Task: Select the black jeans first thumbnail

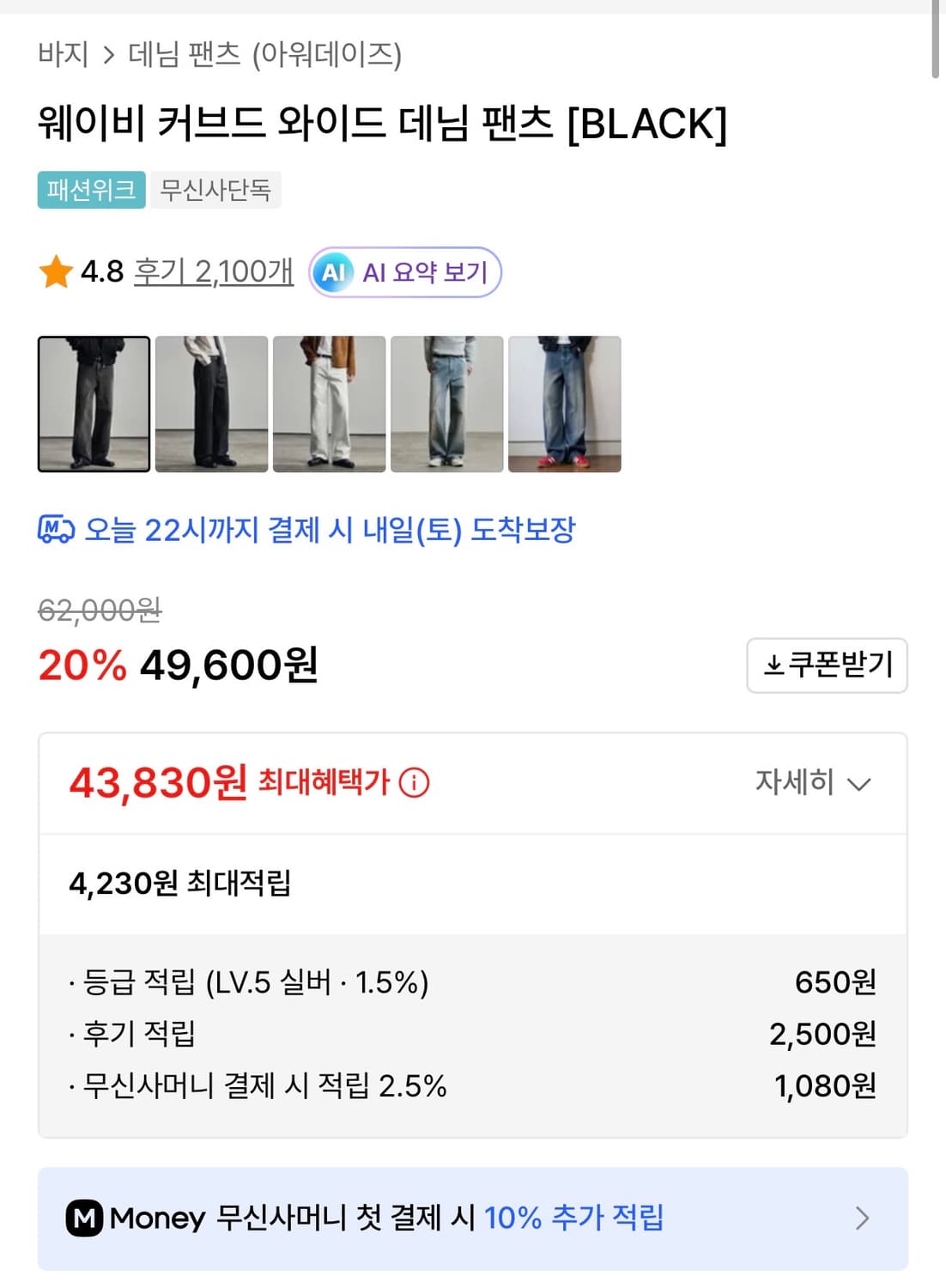Action: pos(93,404)
